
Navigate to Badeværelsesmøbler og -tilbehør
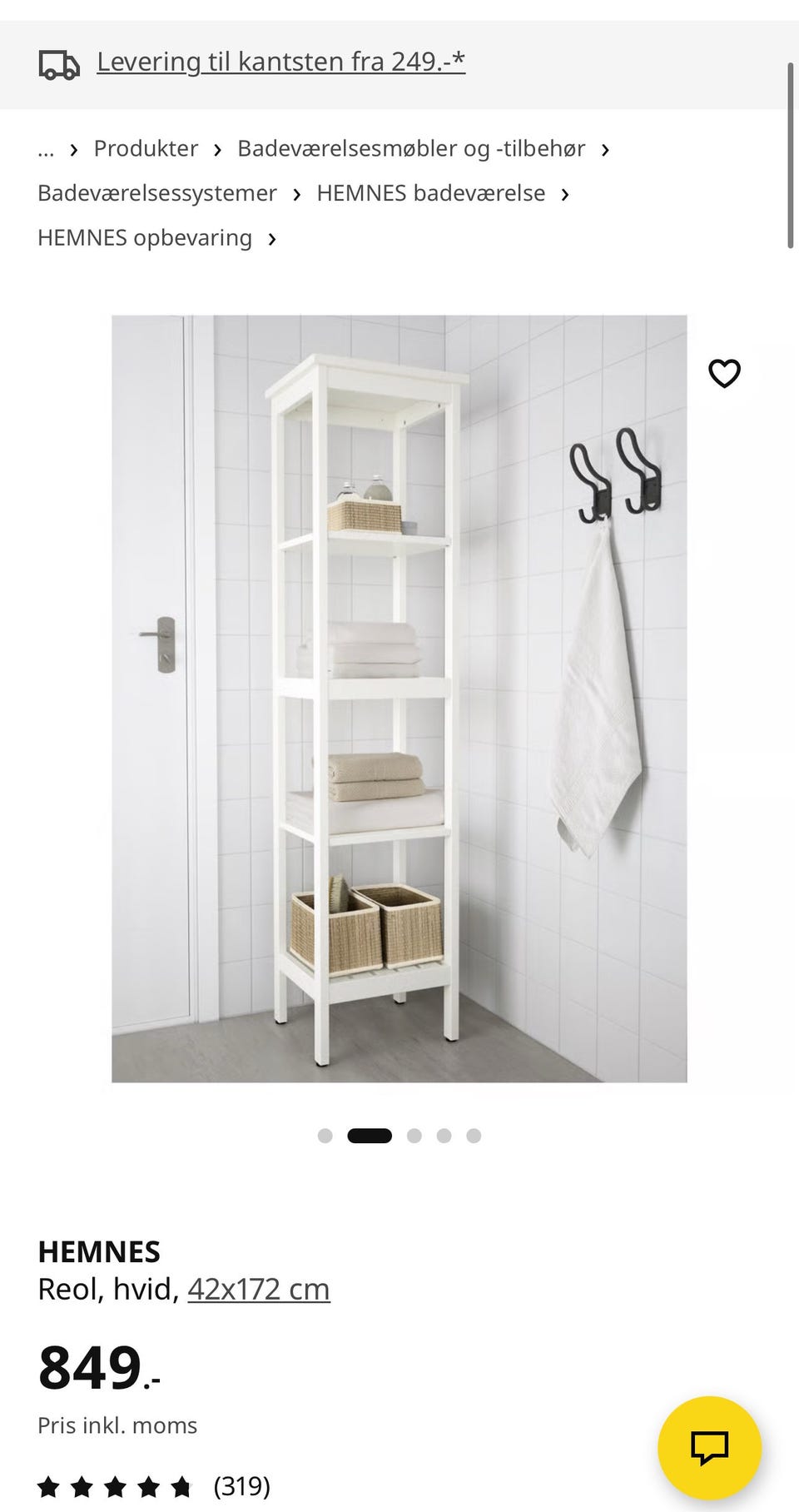tap(411, 148)
